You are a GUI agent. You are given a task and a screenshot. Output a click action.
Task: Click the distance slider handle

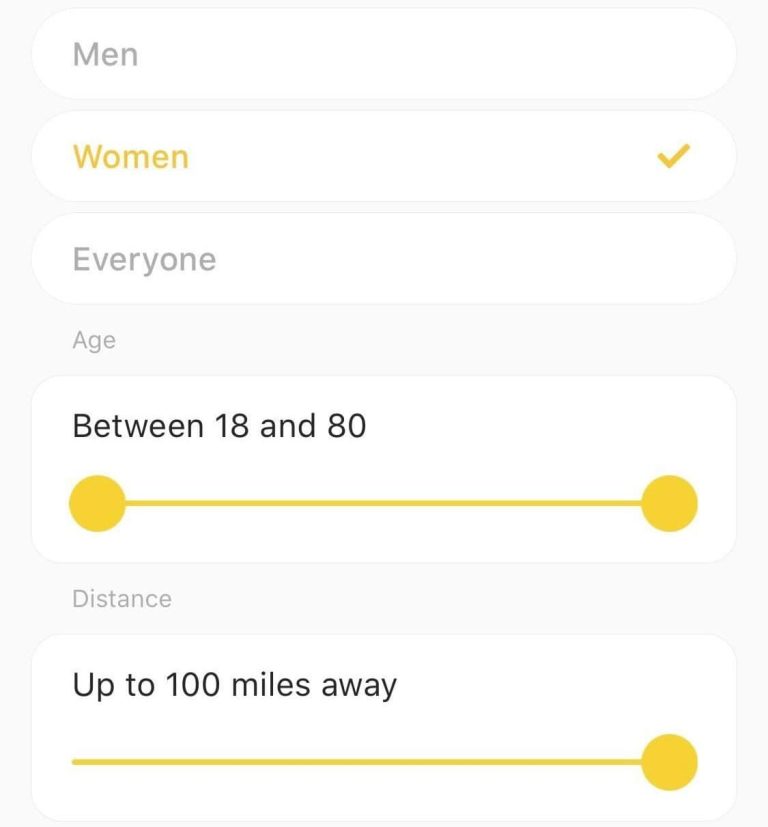point(670,760)
